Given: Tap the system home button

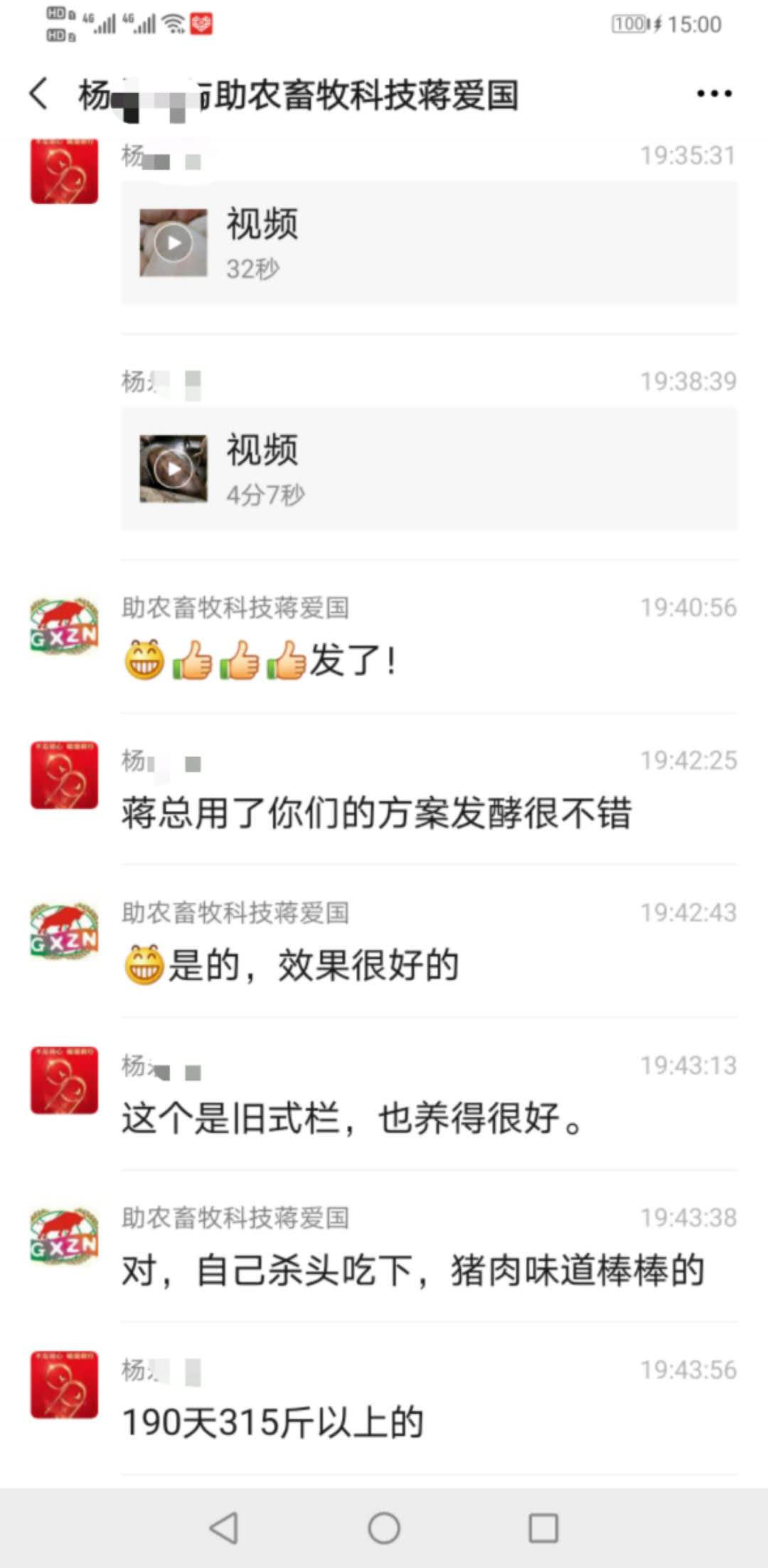Looking at the screenshot, I should click(384, 1527).
